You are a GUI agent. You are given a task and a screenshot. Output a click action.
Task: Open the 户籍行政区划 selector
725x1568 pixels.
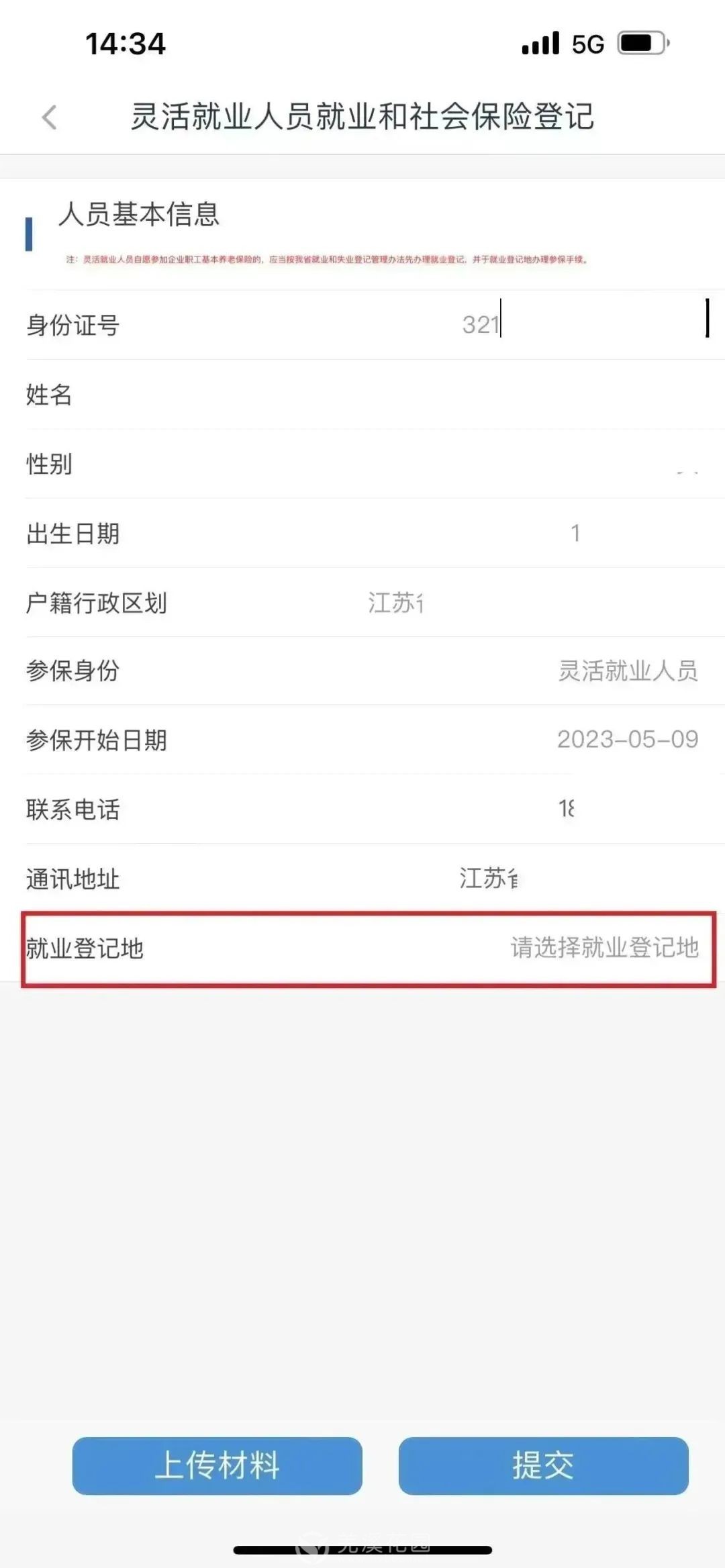click(470, 603)
